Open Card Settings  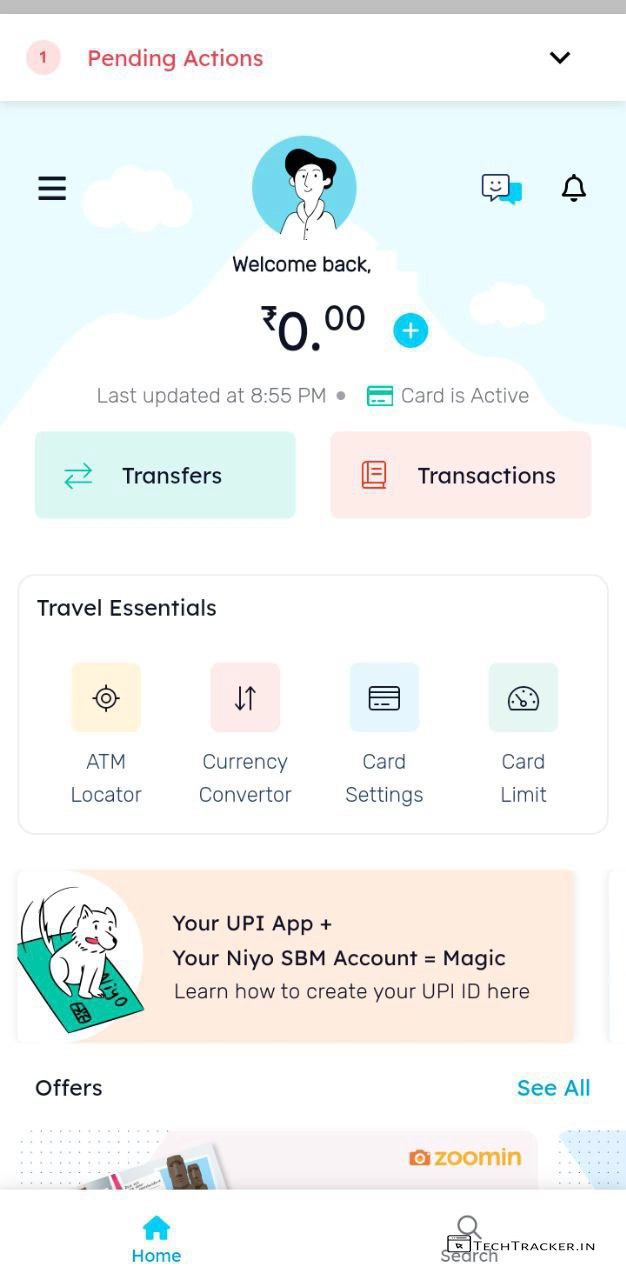pyautogui.click(x=384, y=735)
